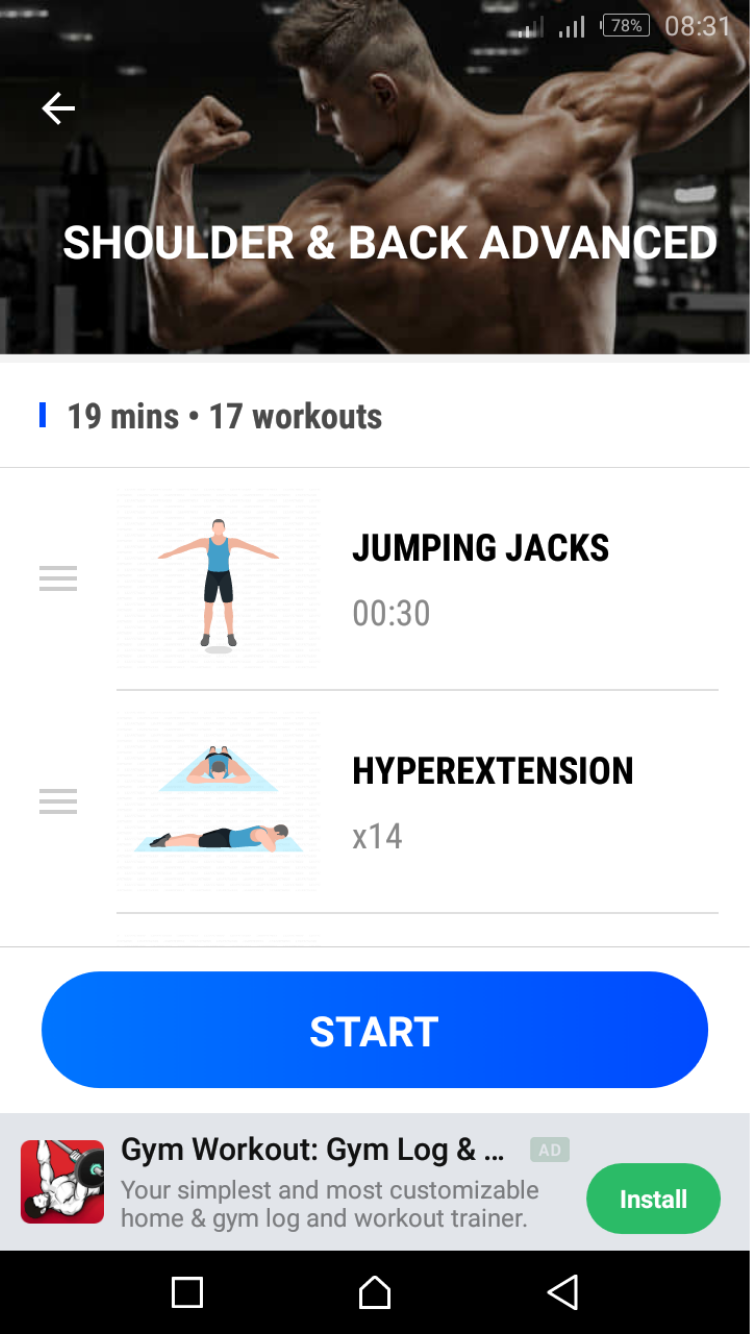
Task: Tap the Install button in the advertisement
Action: click(653, 1198)
